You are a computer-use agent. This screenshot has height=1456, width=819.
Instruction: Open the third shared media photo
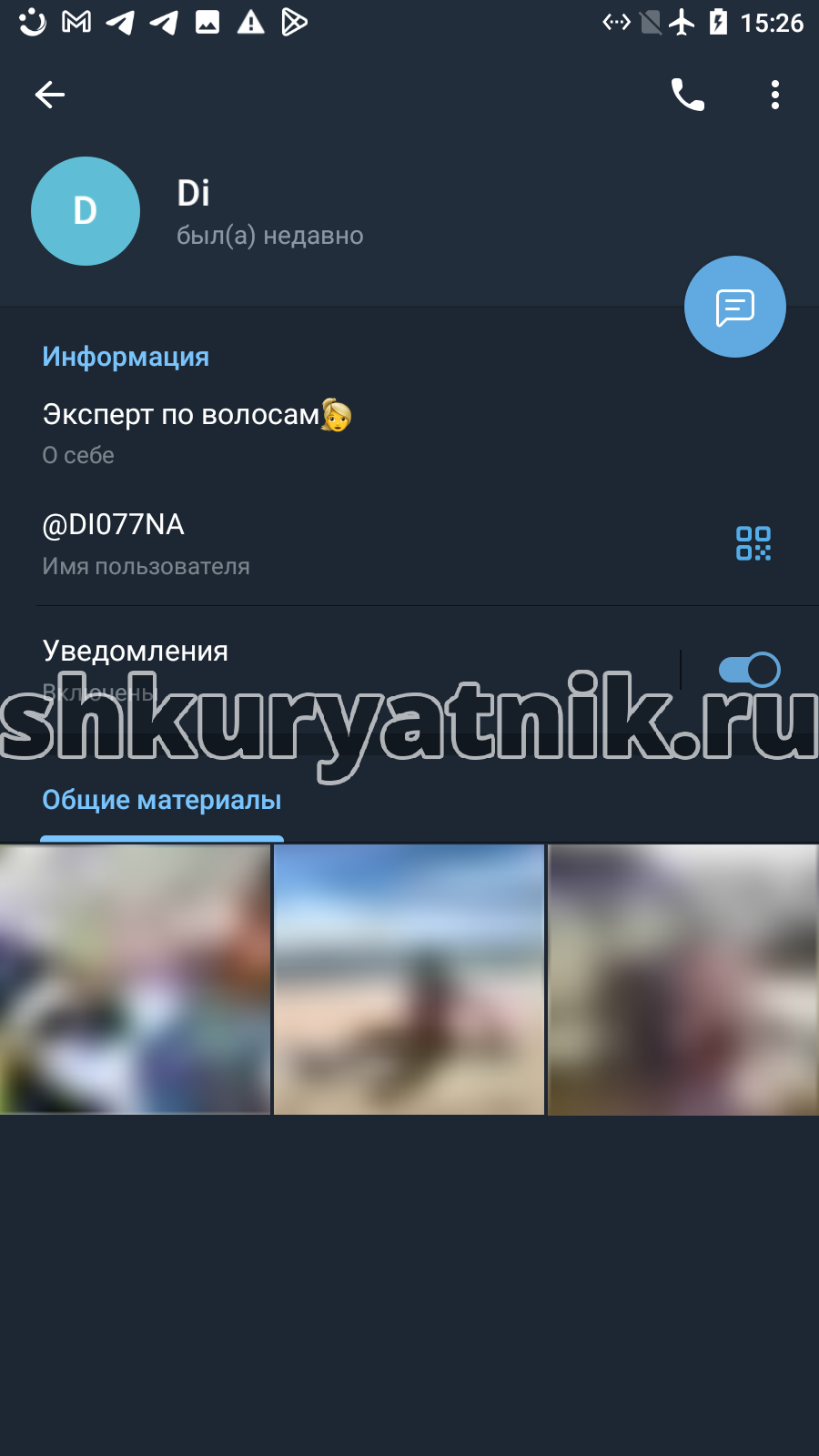click(683, 979)
